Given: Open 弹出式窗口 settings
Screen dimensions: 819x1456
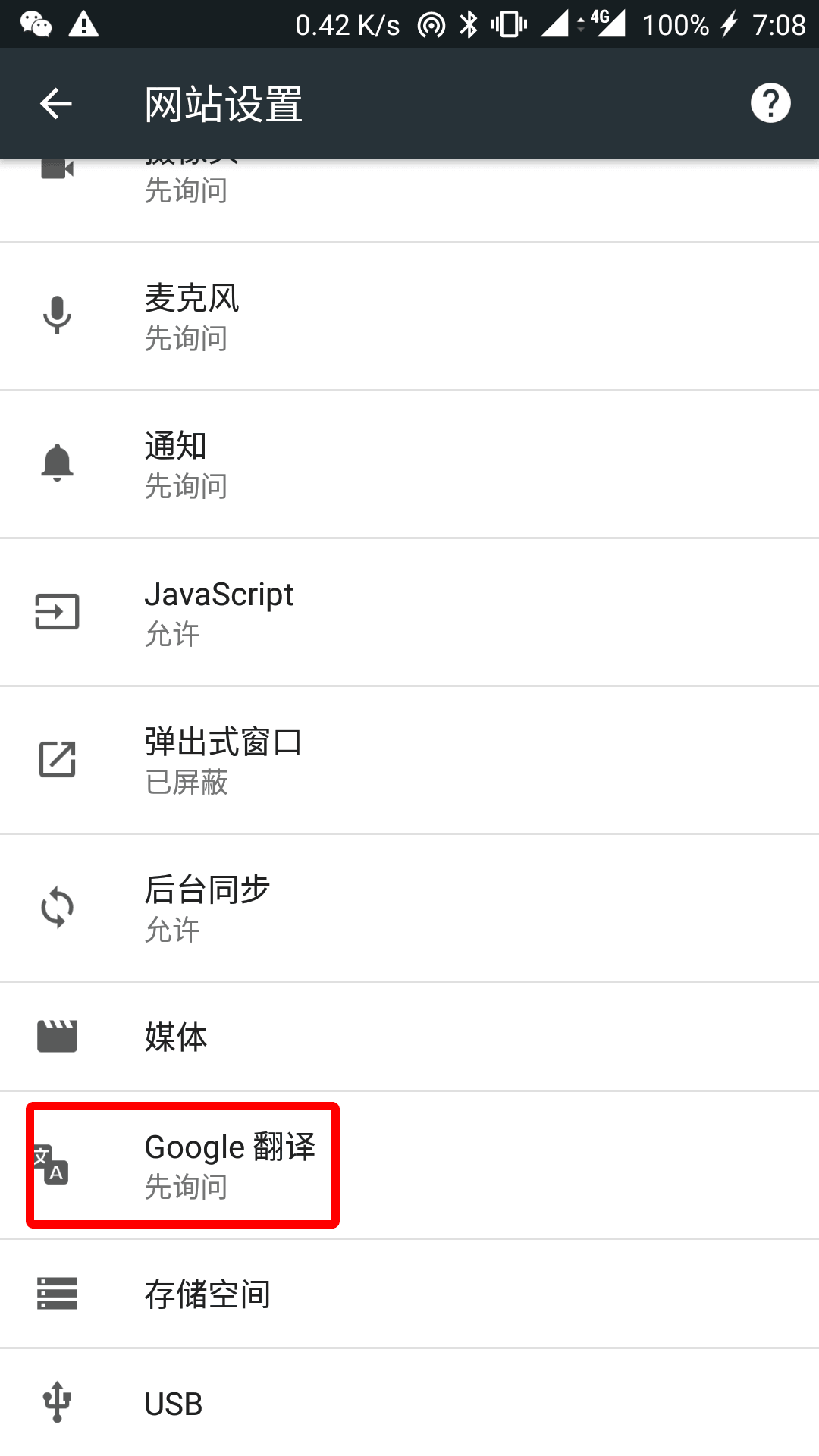Looking at the screenshot, I should click(x=409, y=760).
